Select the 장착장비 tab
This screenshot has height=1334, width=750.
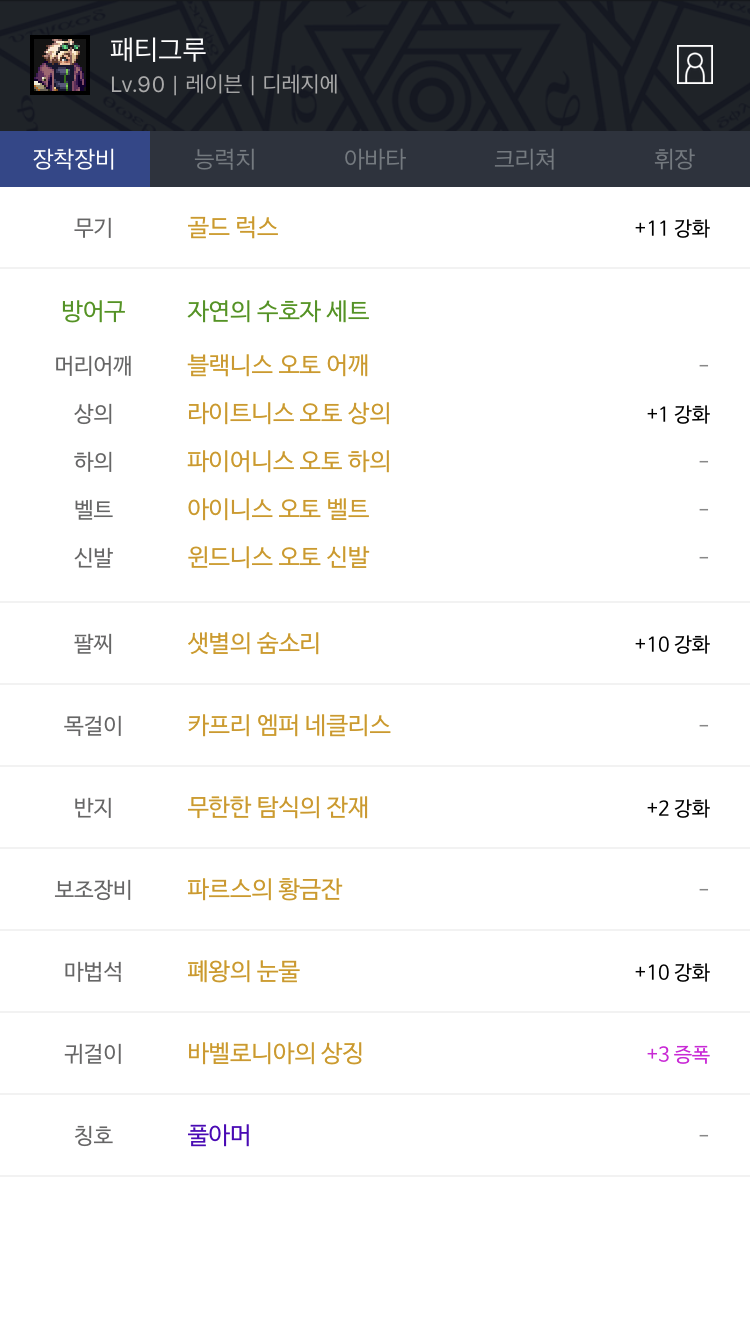(x=74, y=159)
